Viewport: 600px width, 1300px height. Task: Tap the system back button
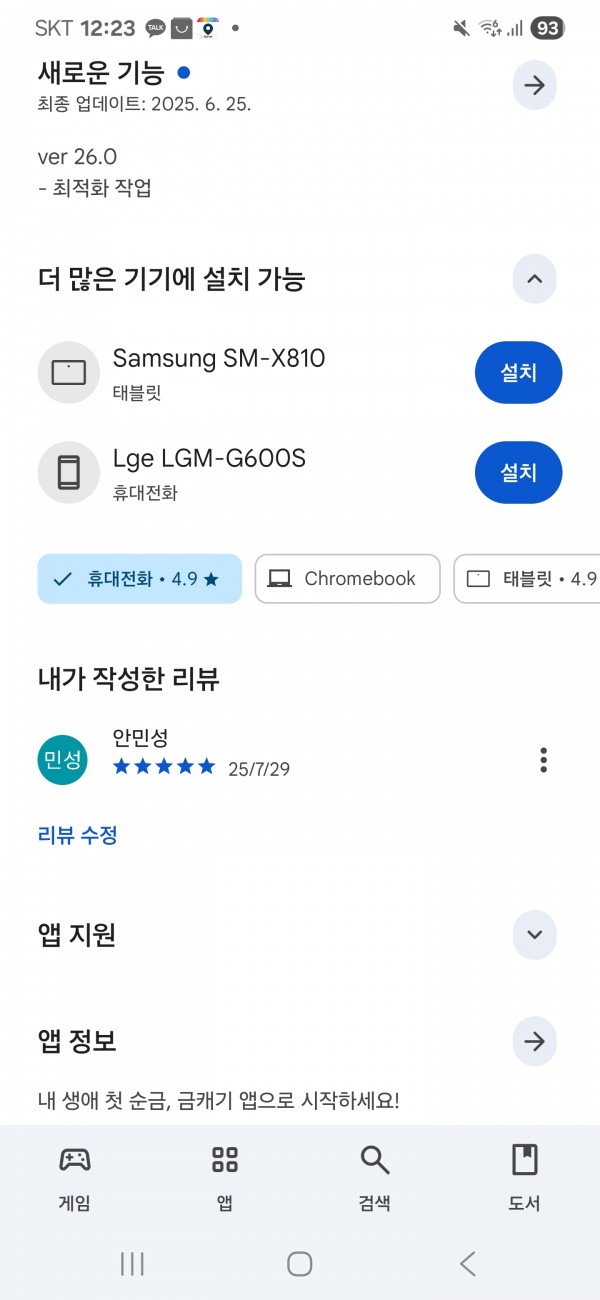467,1263
